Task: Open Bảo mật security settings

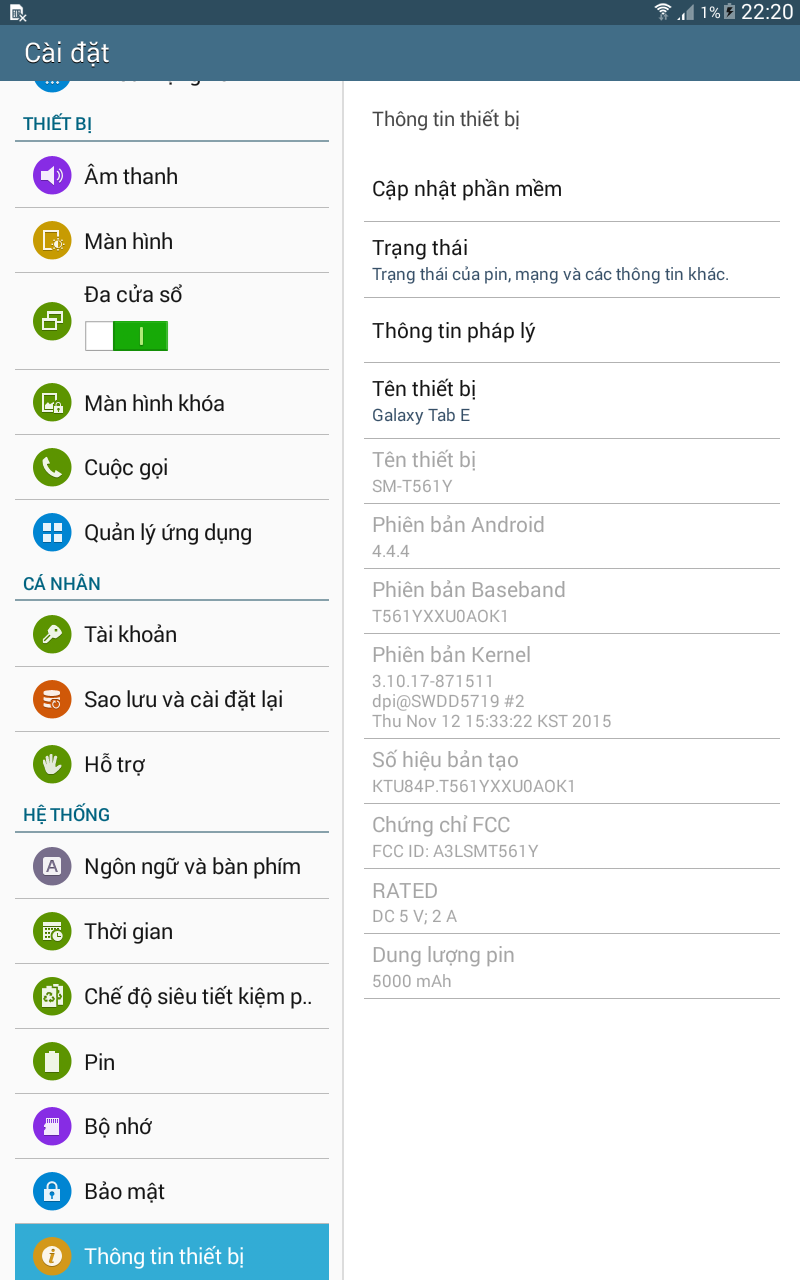Action: point(172,1192)
